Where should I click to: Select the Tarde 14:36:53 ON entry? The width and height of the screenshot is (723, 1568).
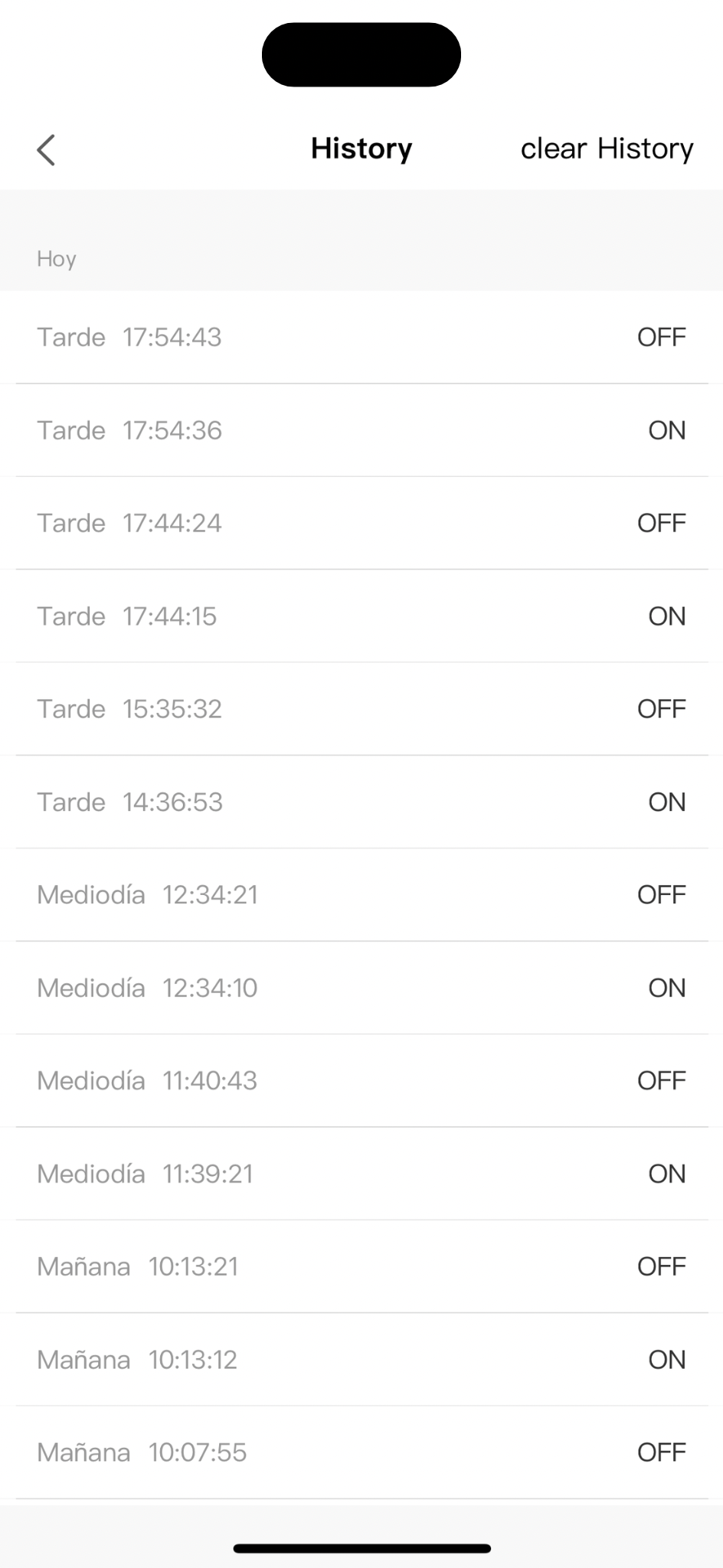[x=361, y=802]
